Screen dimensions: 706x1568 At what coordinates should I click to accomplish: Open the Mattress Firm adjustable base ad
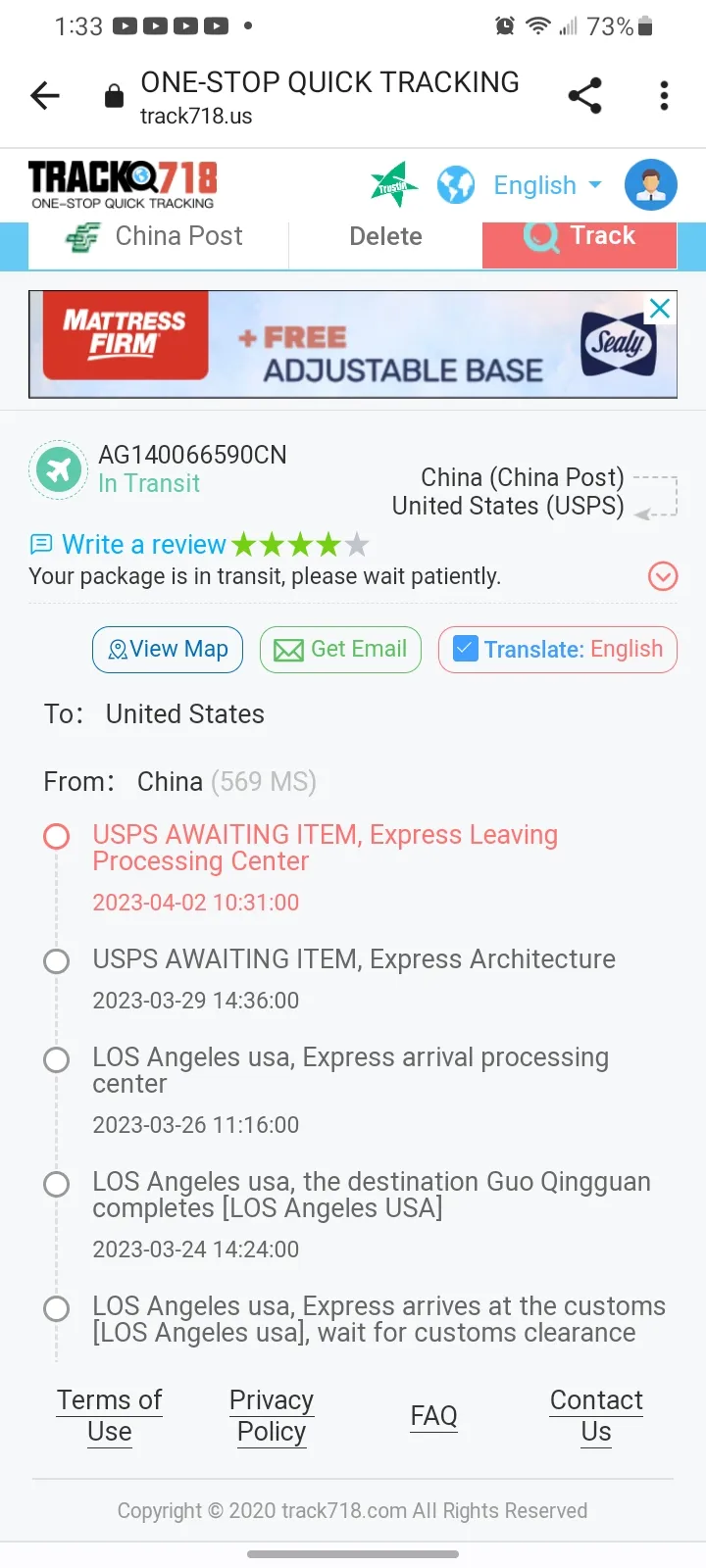[x=353, y=345]
